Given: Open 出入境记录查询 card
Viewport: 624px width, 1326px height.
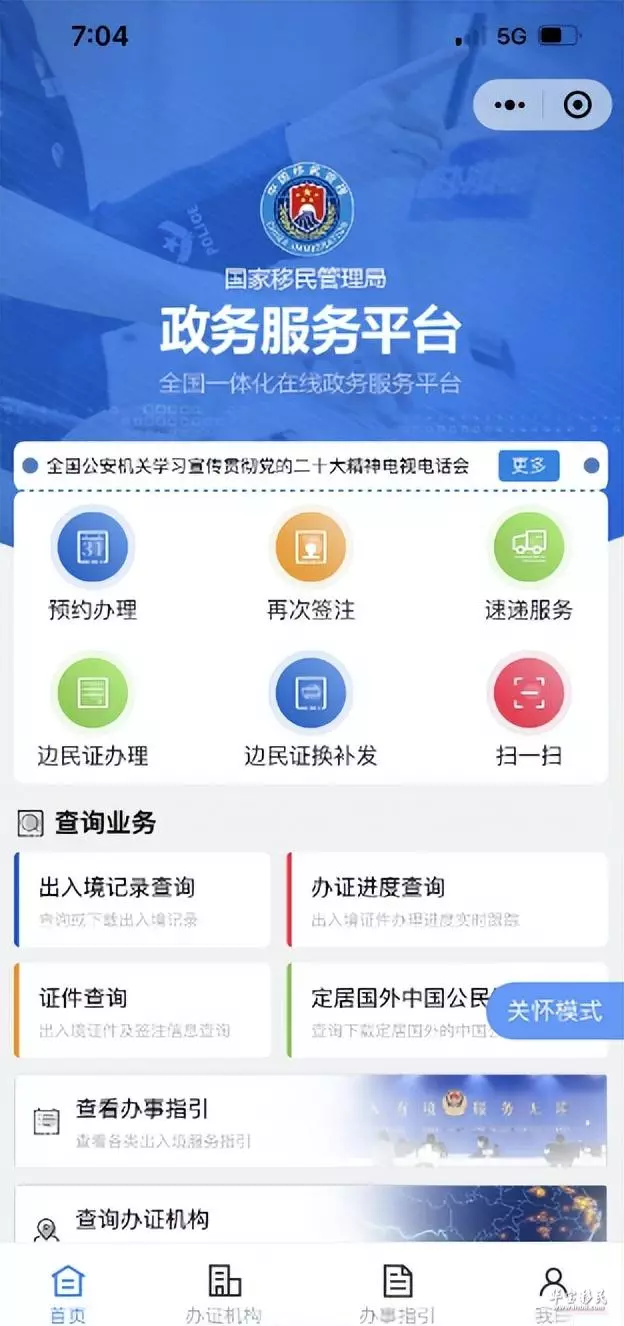Looking at the screenshot, I should pyautogui.click(x=142, y=900).
